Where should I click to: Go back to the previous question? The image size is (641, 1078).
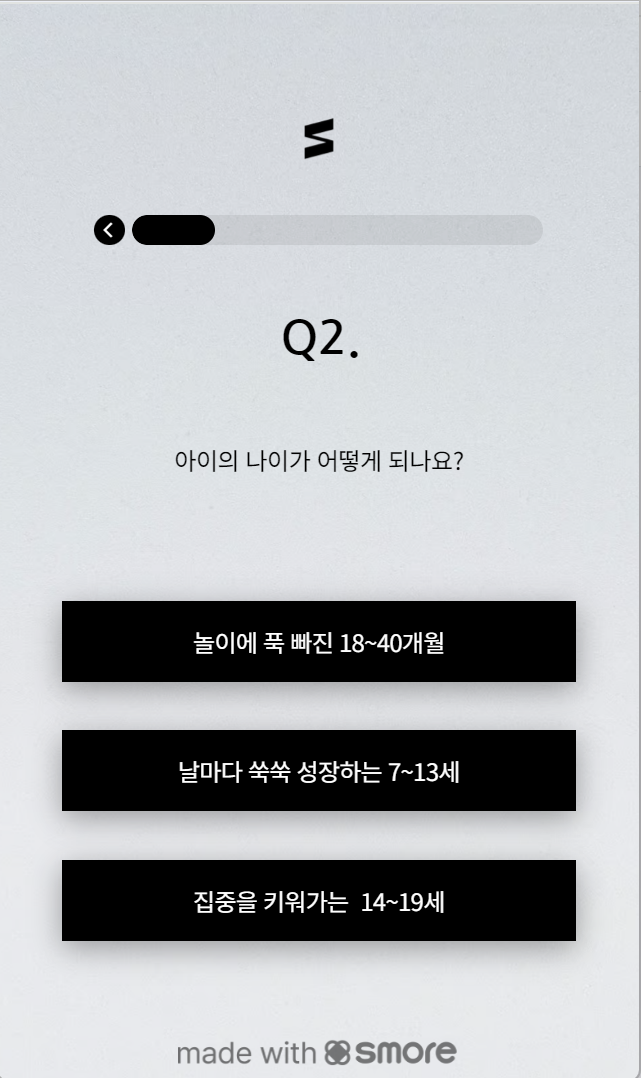109,230
